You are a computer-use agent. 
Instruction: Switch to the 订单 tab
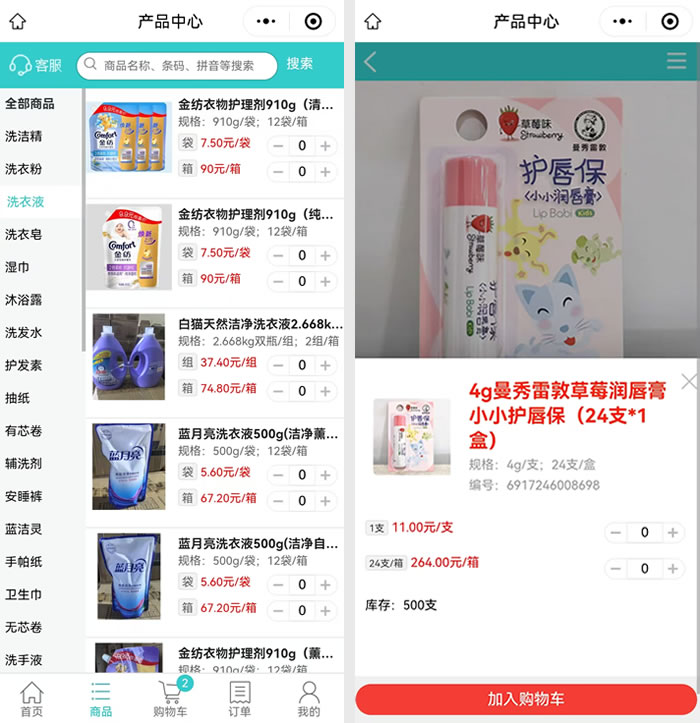[x=239, y=699]
